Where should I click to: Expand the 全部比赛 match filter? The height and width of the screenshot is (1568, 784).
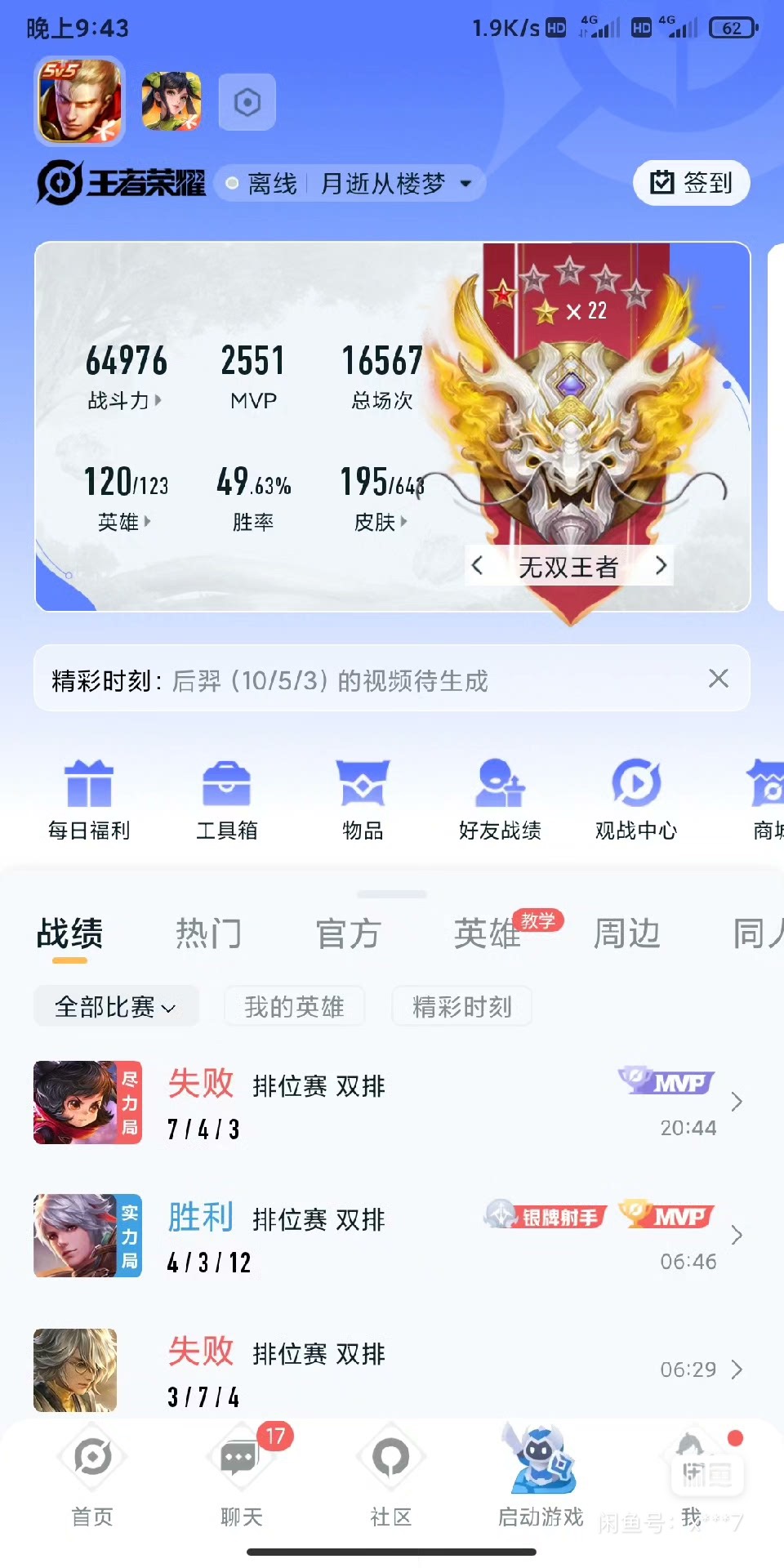116,1006
